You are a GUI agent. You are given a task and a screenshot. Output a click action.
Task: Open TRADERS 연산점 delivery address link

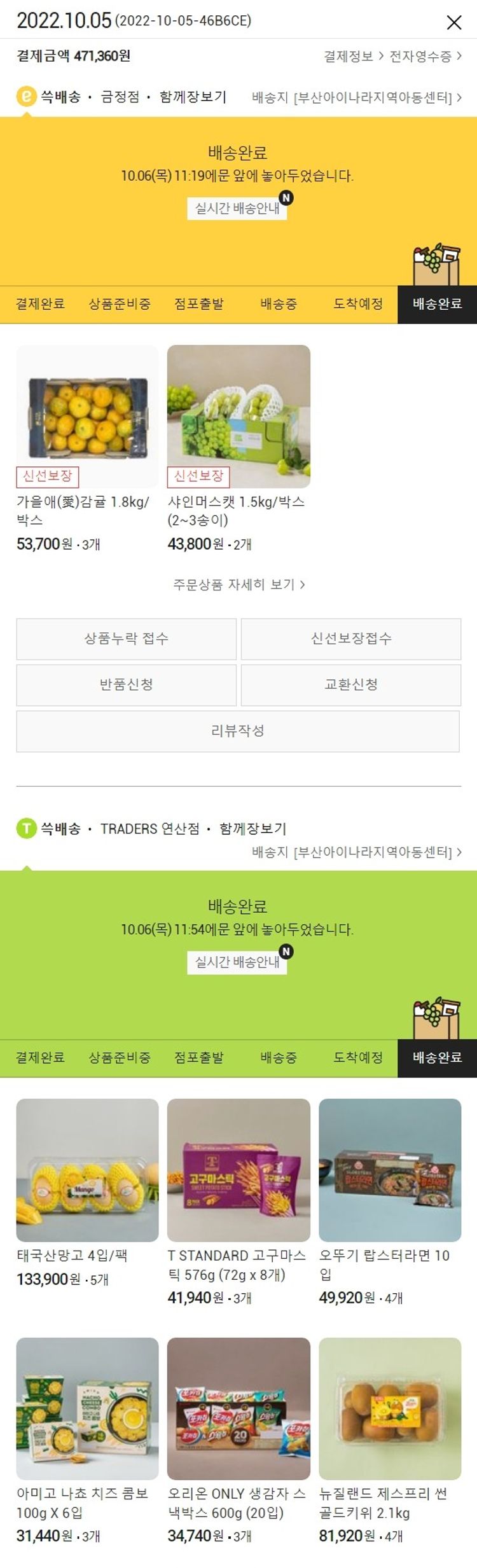point(356,852)
